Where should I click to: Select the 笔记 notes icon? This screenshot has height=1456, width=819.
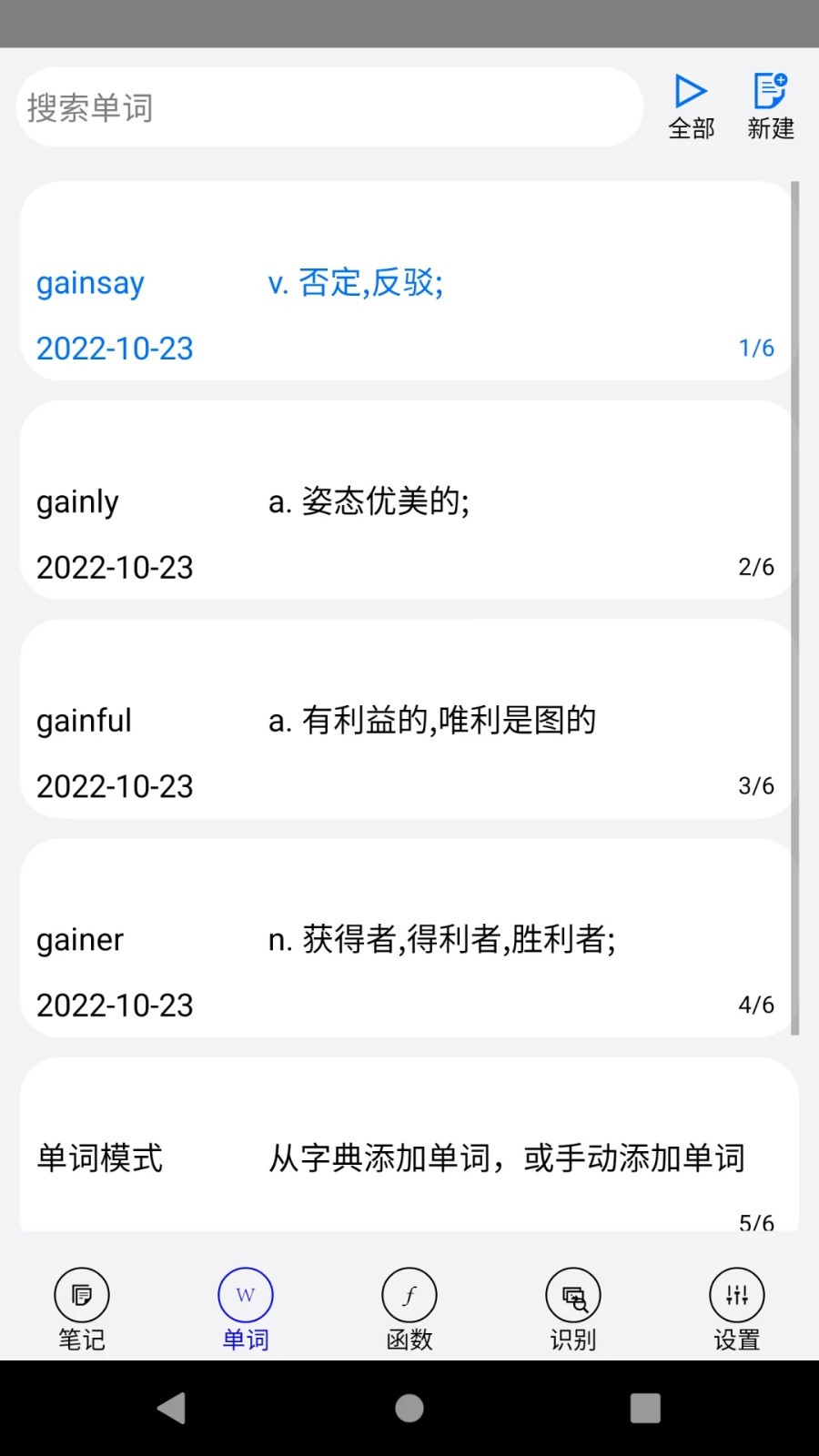(x=81, y=1308)
